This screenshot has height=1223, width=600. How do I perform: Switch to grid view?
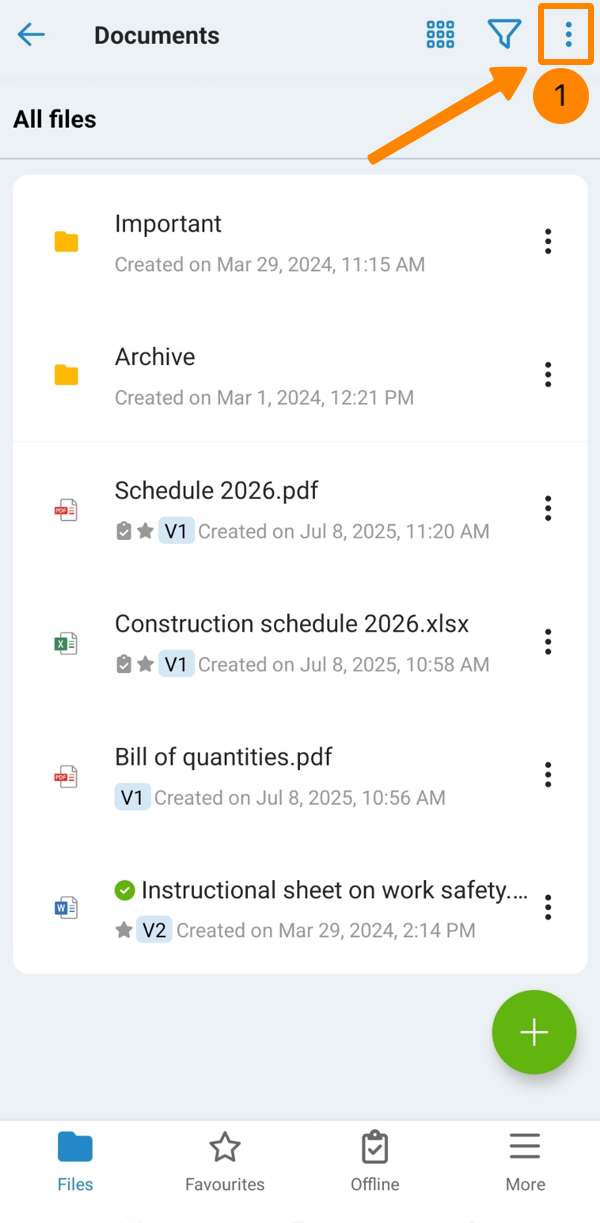tap(440, 35)
